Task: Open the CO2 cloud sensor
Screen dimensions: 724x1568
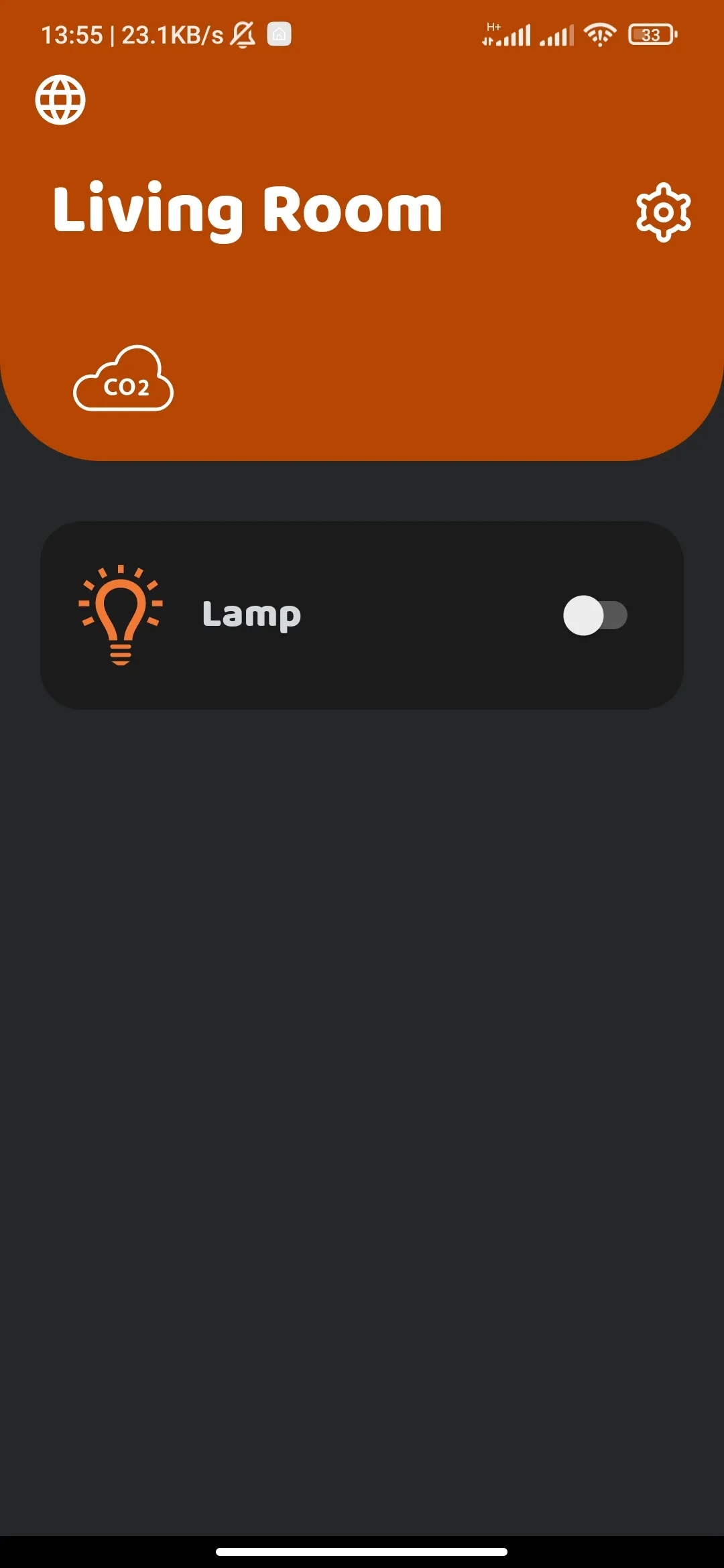Action: click(123, 379)
